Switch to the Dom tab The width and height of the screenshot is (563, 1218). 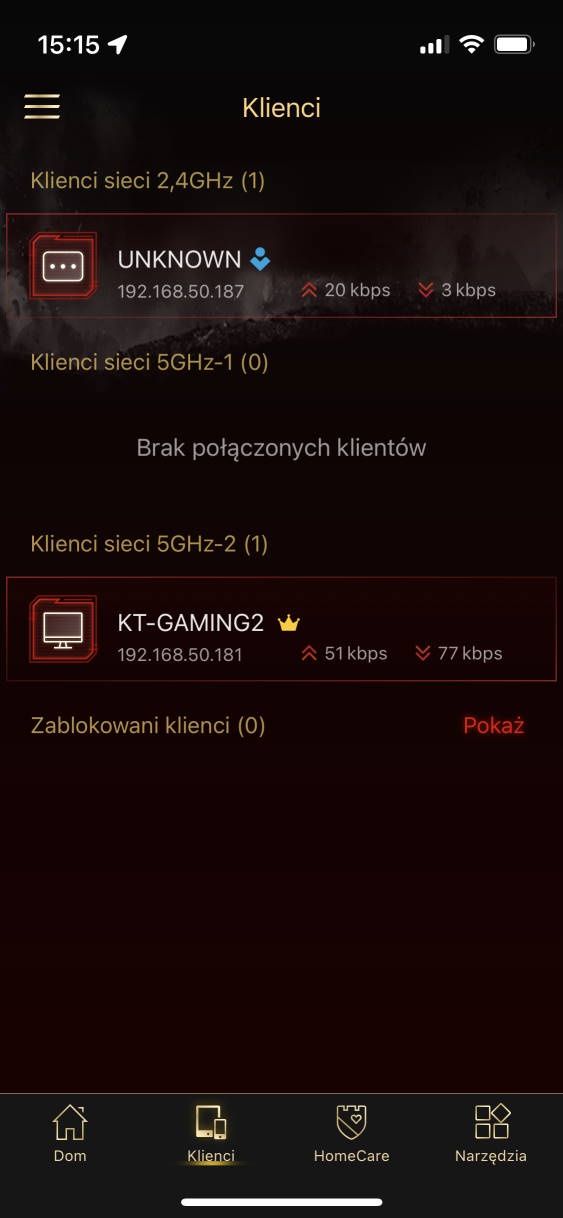coord(70,1134)
